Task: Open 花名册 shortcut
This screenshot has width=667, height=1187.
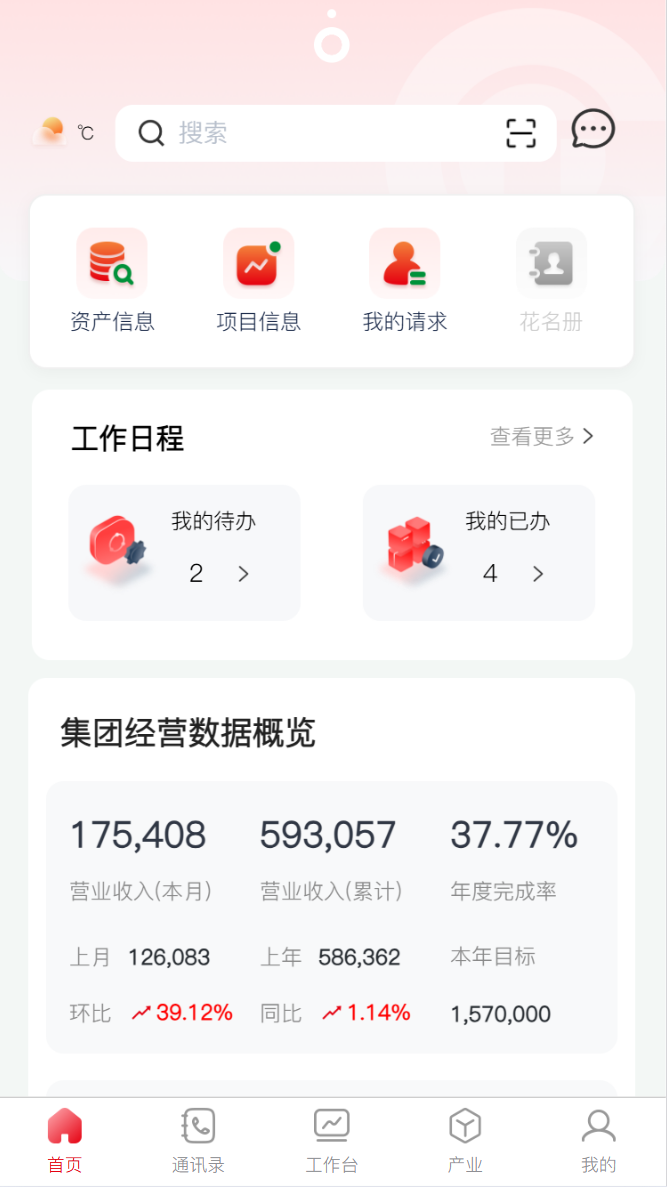Action: click(551, 280)
